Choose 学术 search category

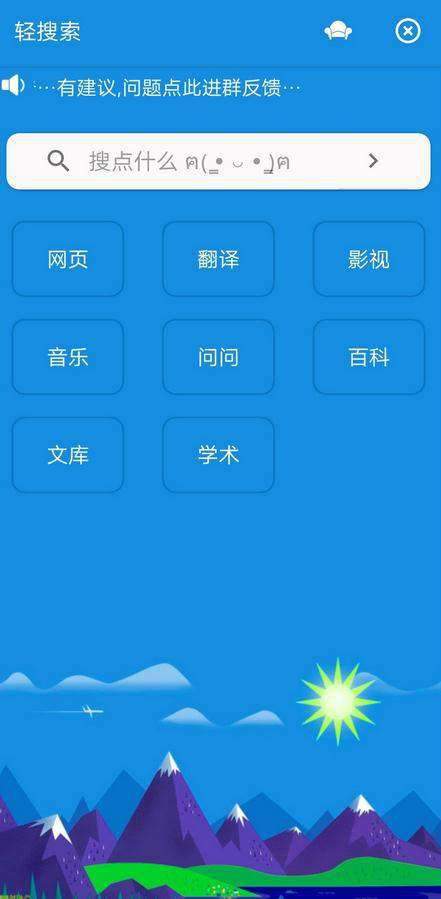tap(218, 455)
